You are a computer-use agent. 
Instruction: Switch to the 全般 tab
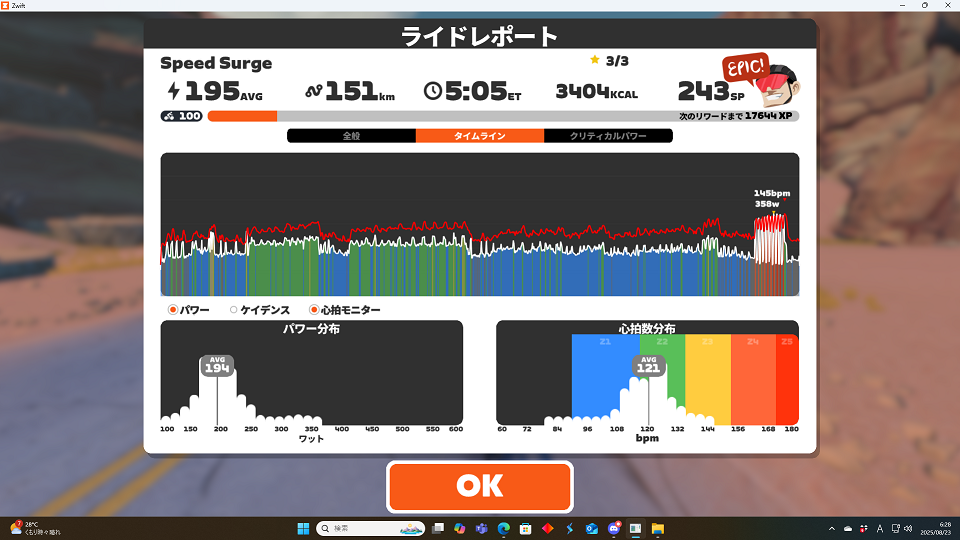pos(351,136)
